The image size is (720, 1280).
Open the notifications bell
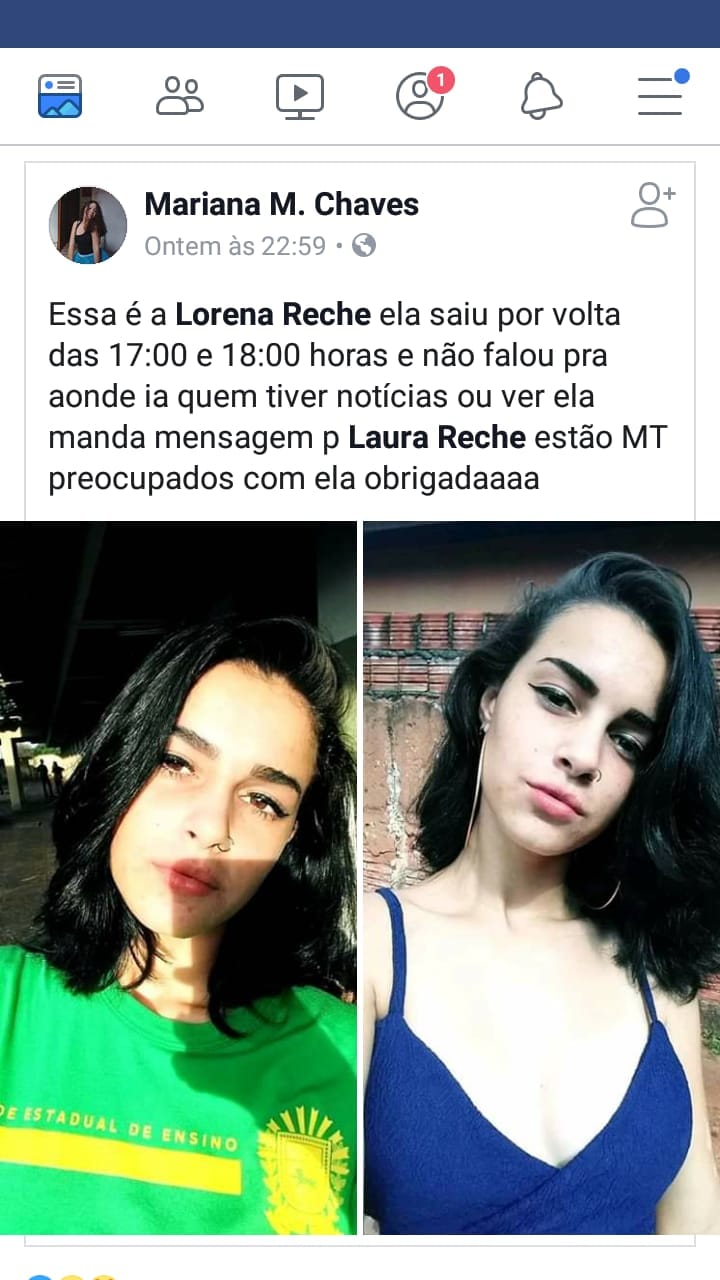pos(541,96)
